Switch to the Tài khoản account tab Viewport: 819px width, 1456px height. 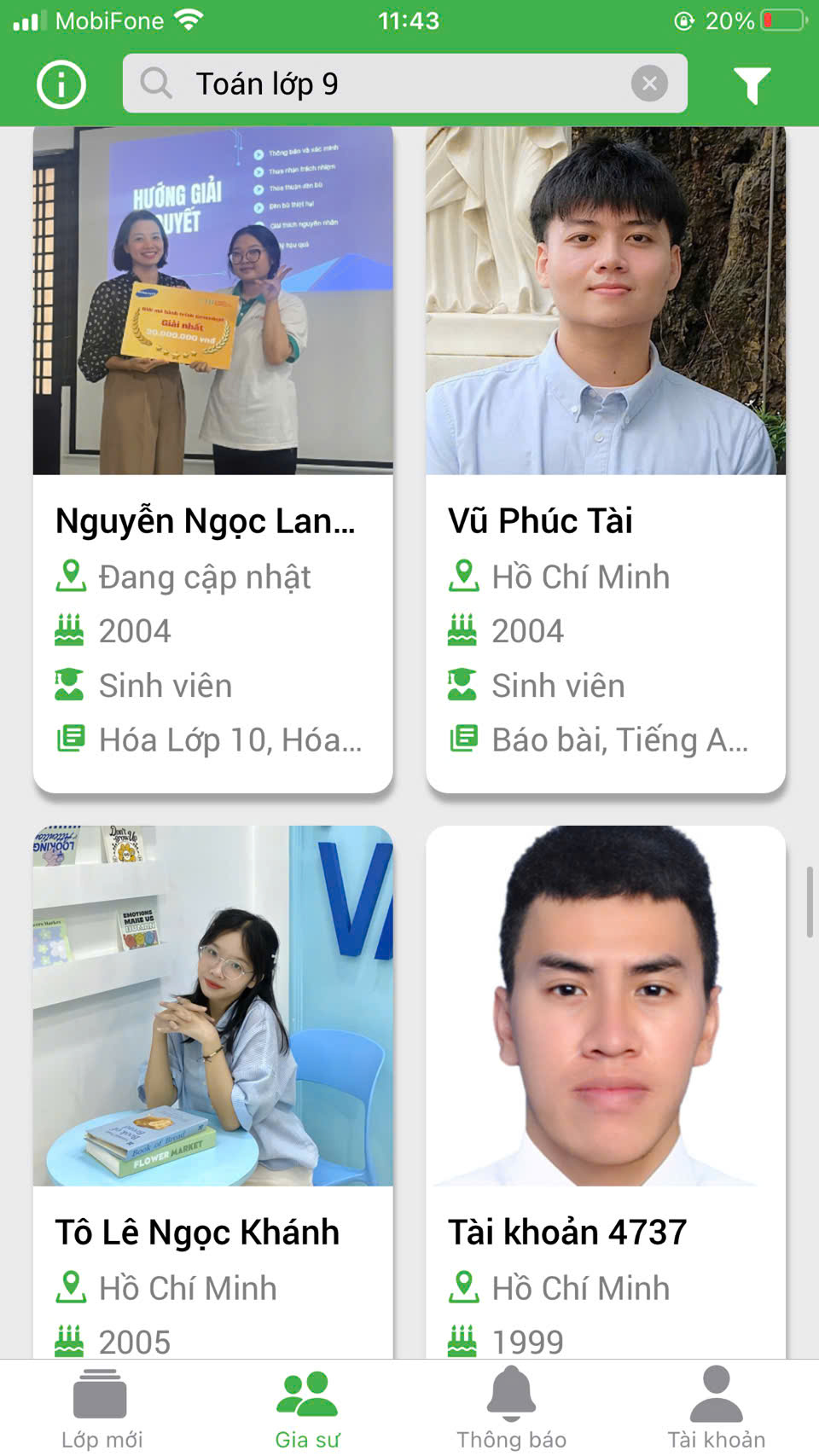(x=716, y=1409)
